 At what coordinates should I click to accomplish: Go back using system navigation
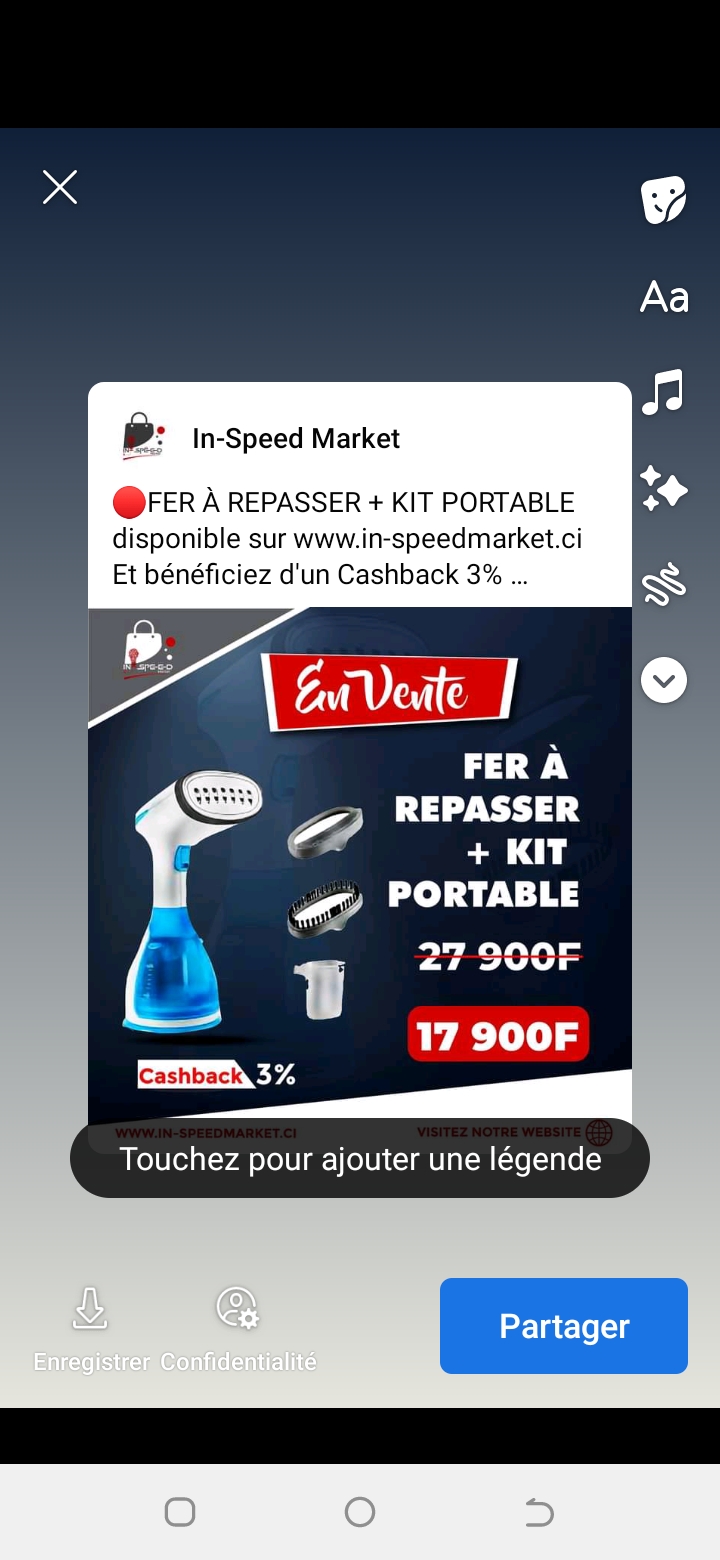coord(539,1512)
